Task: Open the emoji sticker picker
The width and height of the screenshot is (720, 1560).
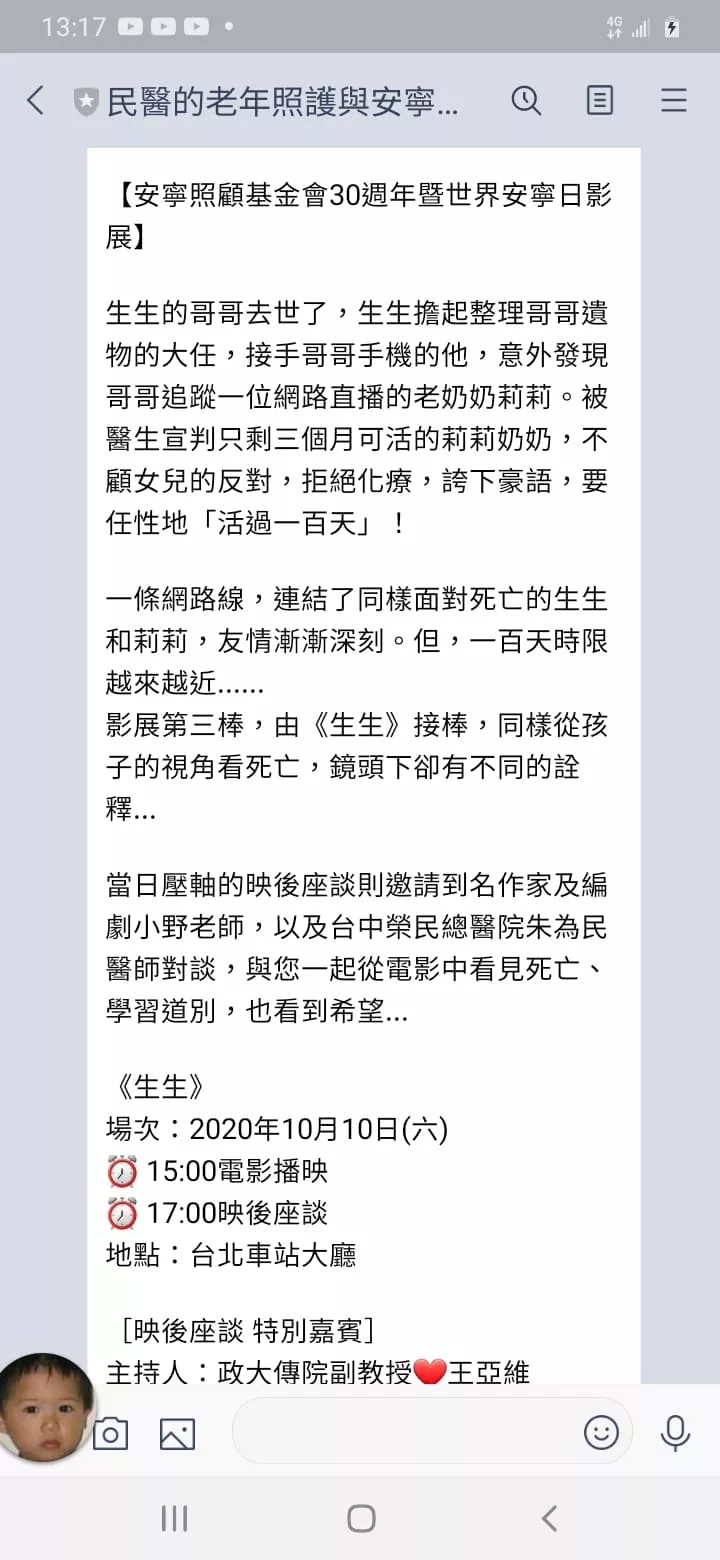Action: tap(601, 1432)
